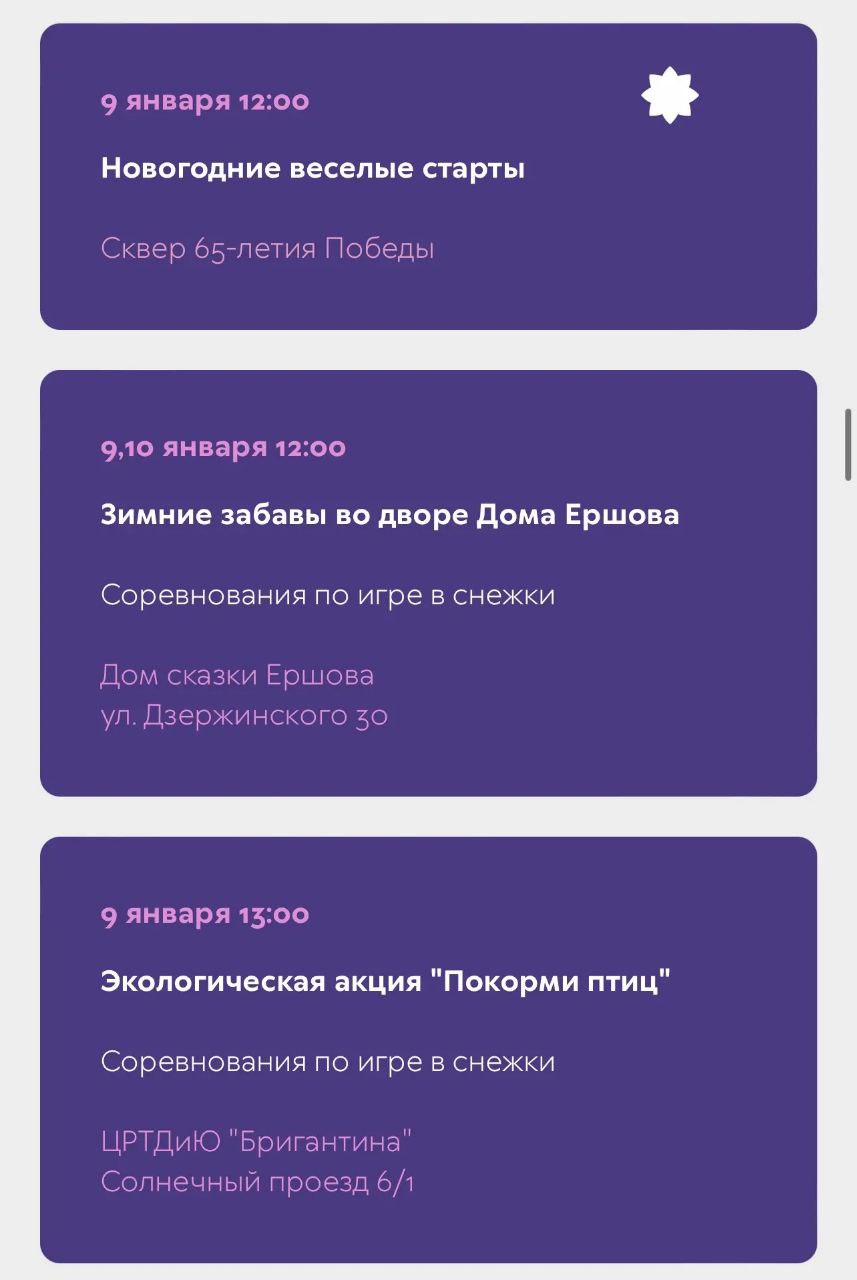Click the date label "9 января 12:00"

click(x=205, y=100)
